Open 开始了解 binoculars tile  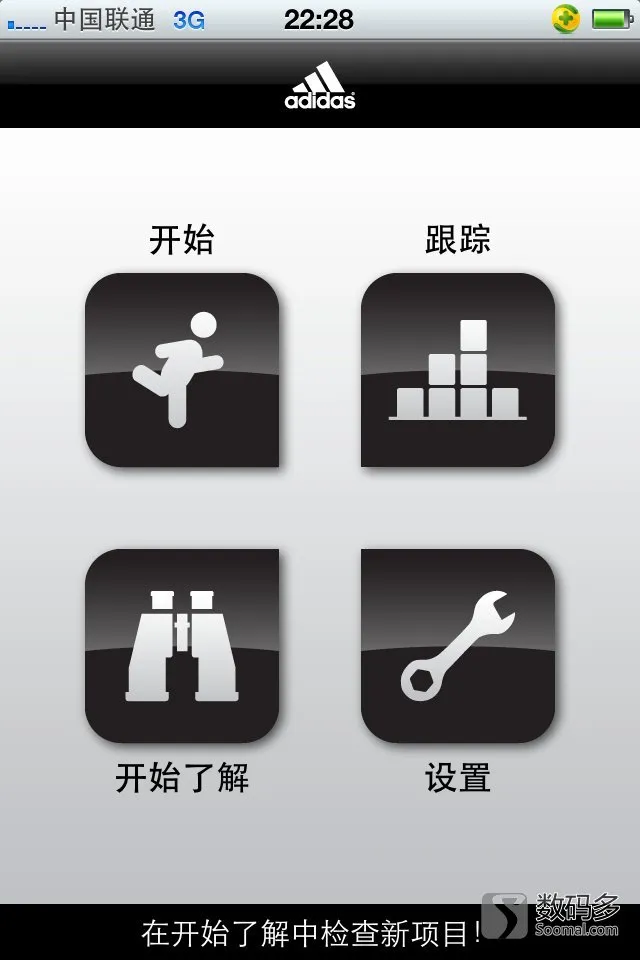click(x=182, y=645)
